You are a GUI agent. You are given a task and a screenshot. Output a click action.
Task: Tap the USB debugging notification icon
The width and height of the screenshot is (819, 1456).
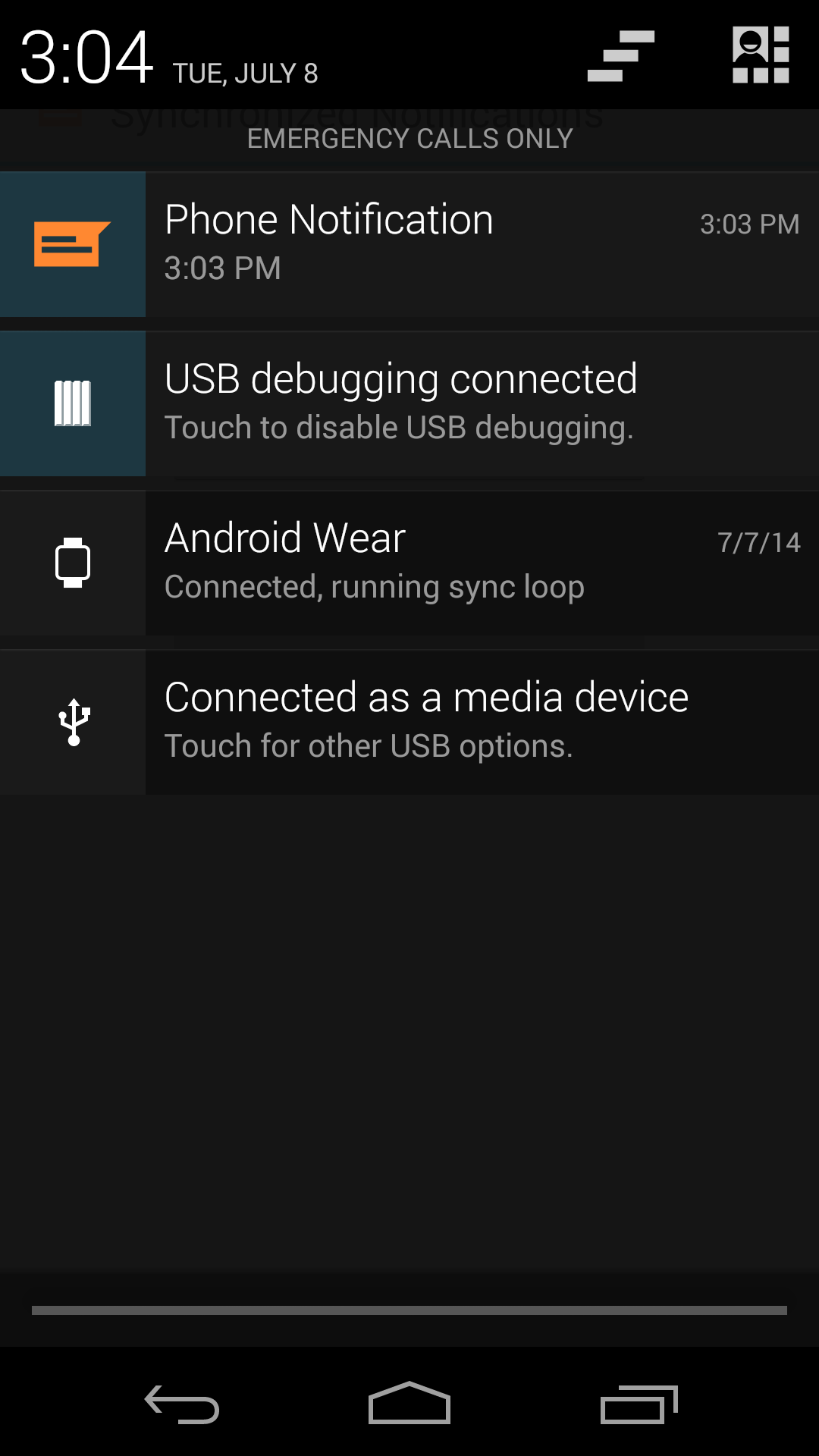pos(72,403)
